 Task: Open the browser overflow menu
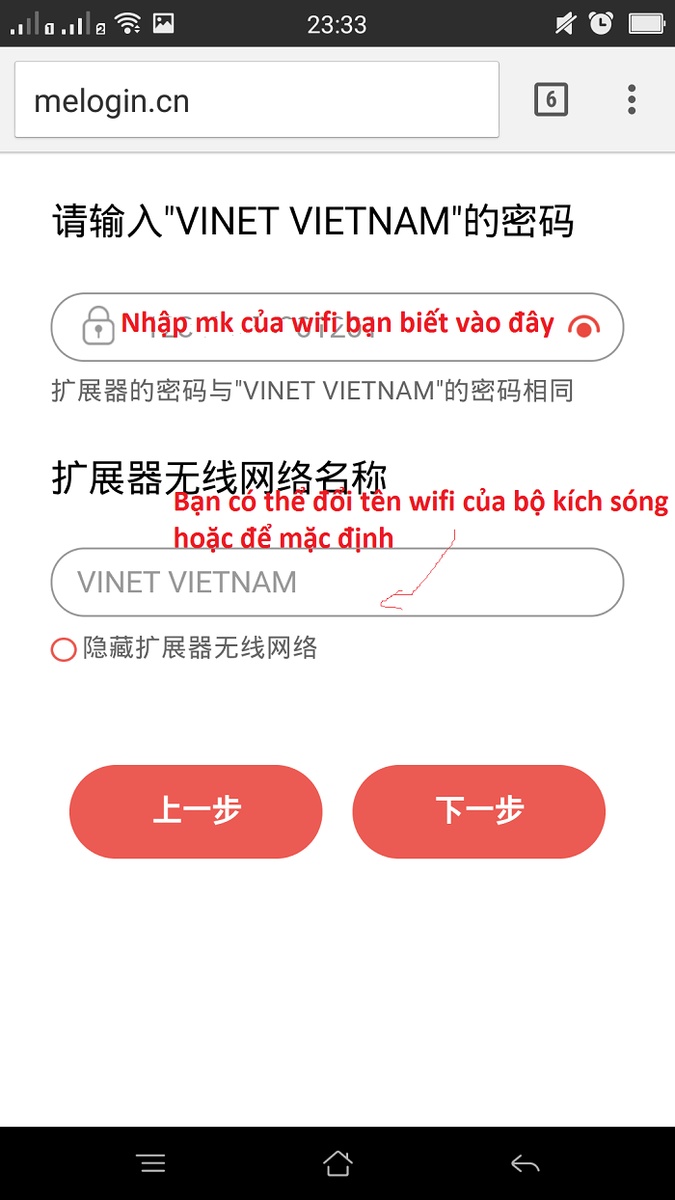[631, 100]
